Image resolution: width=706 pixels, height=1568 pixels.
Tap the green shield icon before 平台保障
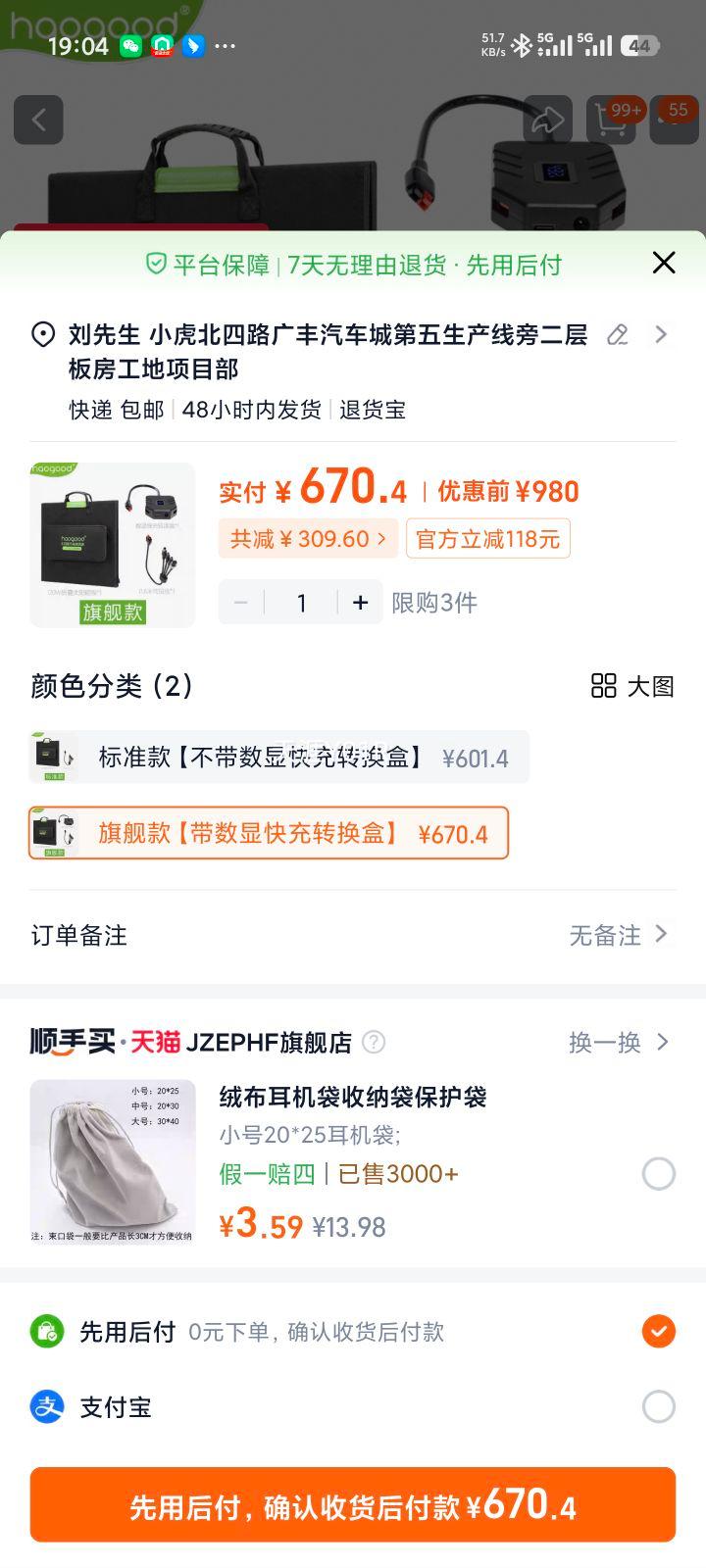pyautogui.click(x=155, y=264)
